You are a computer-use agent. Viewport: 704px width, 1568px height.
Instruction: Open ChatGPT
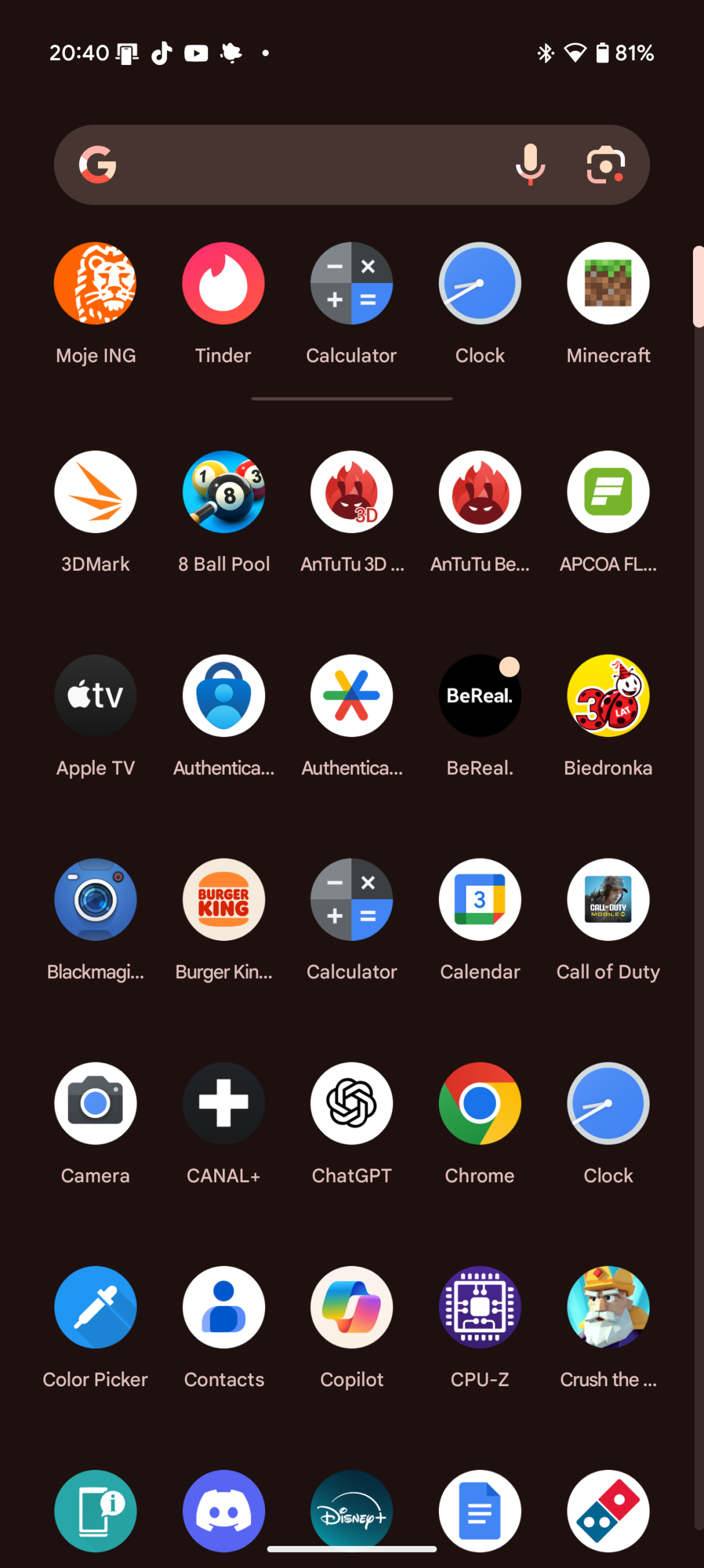(351, 1103)
